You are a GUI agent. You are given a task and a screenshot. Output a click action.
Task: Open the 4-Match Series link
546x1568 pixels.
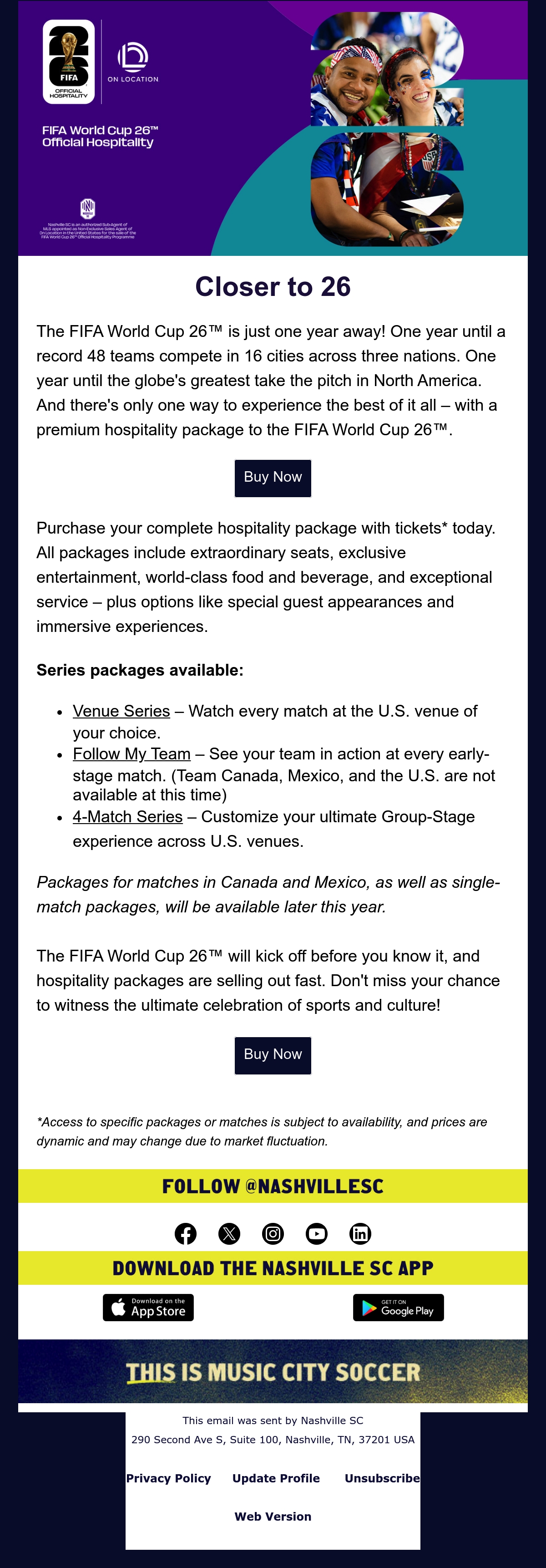[x=128, y=817]
